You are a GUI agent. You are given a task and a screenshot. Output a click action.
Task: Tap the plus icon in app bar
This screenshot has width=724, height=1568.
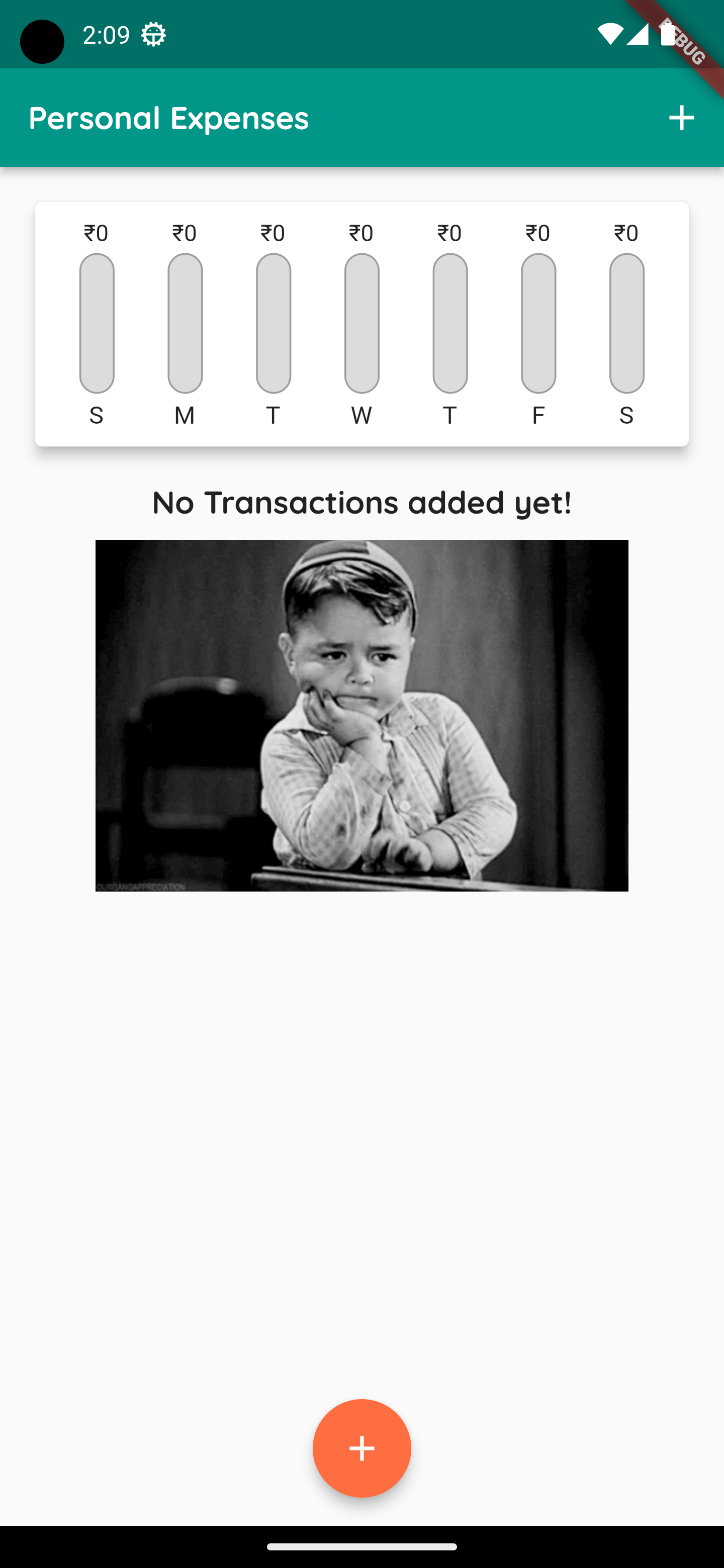tap(681, 118)
